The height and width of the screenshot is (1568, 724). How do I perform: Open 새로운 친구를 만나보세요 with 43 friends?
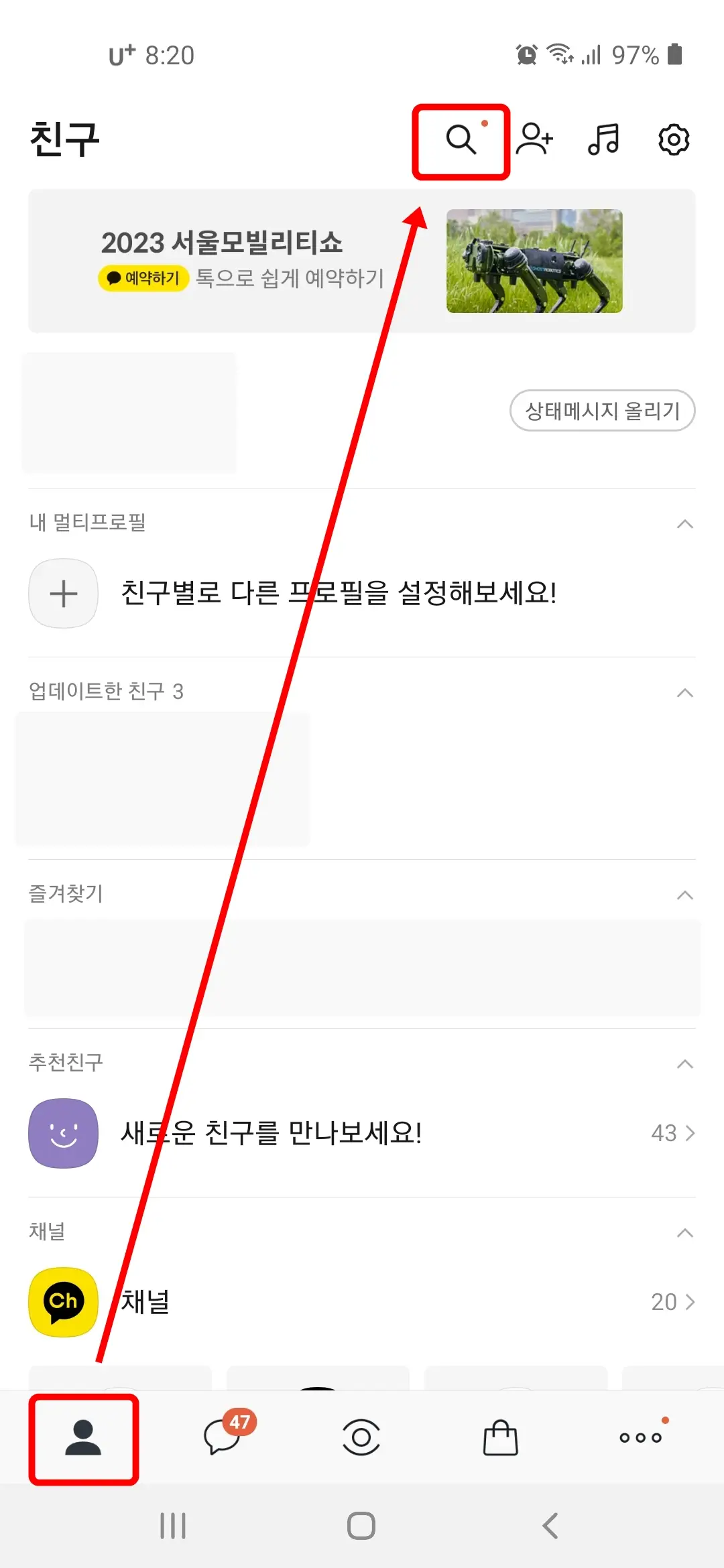pyautogui.click(x=362, y=1133)
